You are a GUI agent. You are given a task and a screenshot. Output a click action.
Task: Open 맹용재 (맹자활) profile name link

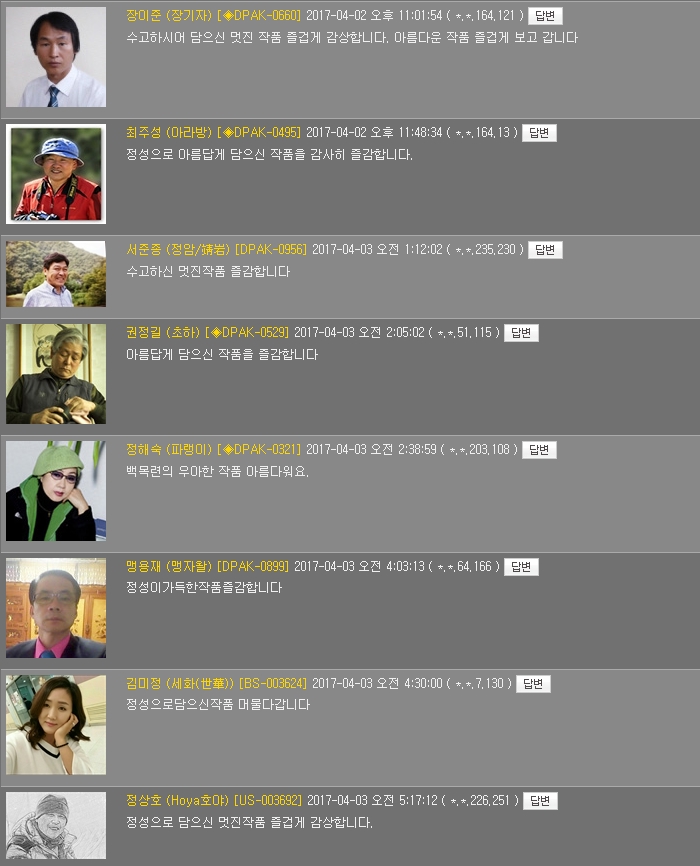point(169,567)
